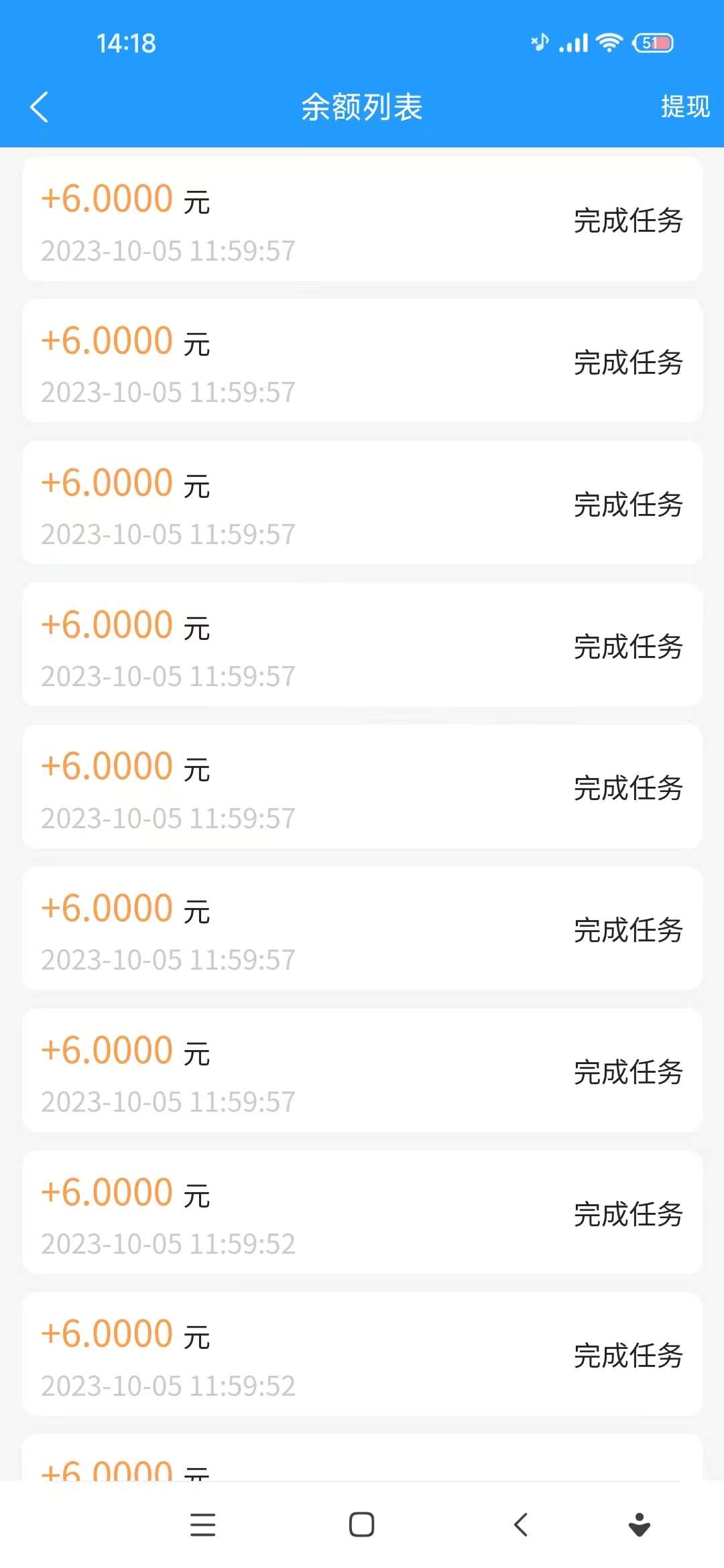724x1568 pixels.
Task: Tap the 提现 withdraw button
Action: (685, 107)
